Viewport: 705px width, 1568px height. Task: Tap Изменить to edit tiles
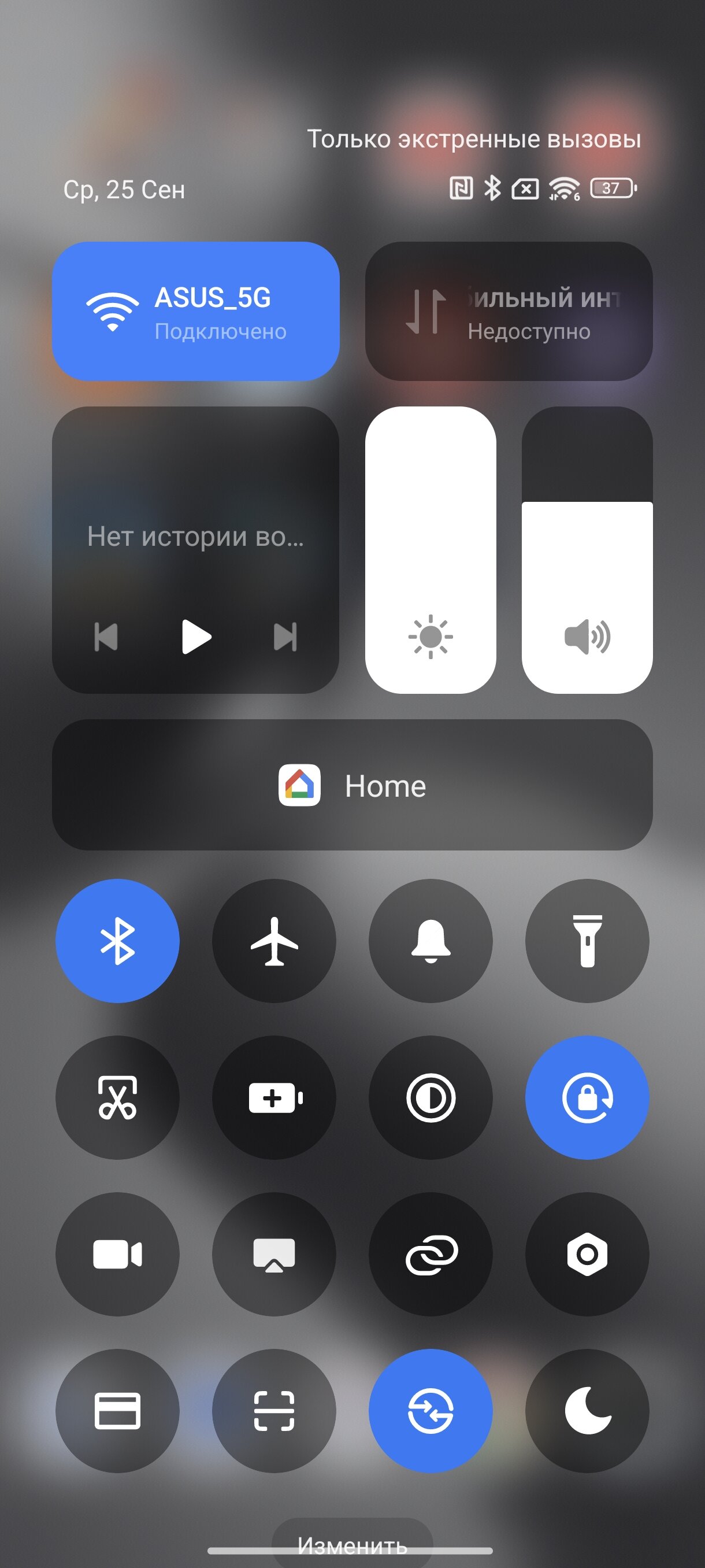pos(352,1545)
